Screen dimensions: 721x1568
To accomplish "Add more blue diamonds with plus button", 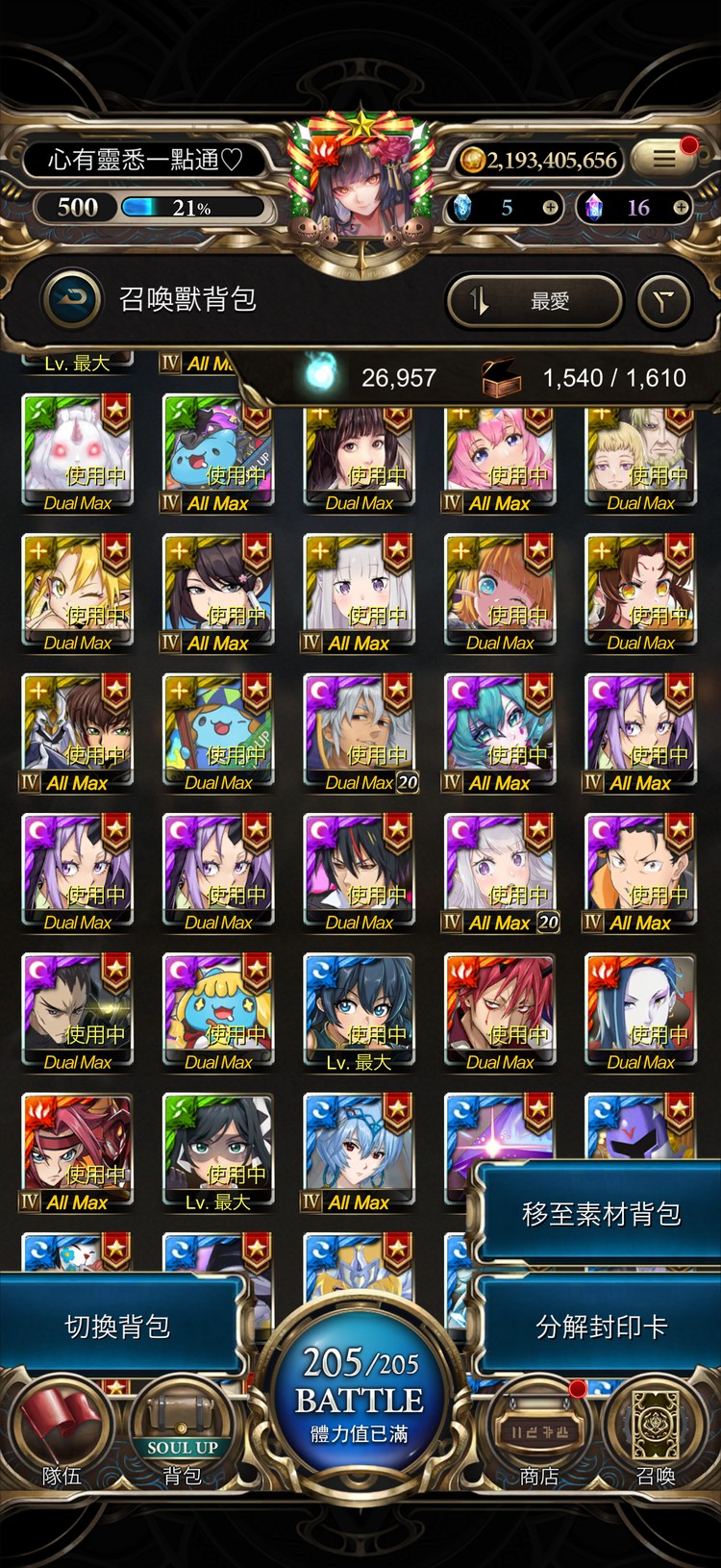I will 550,208.
